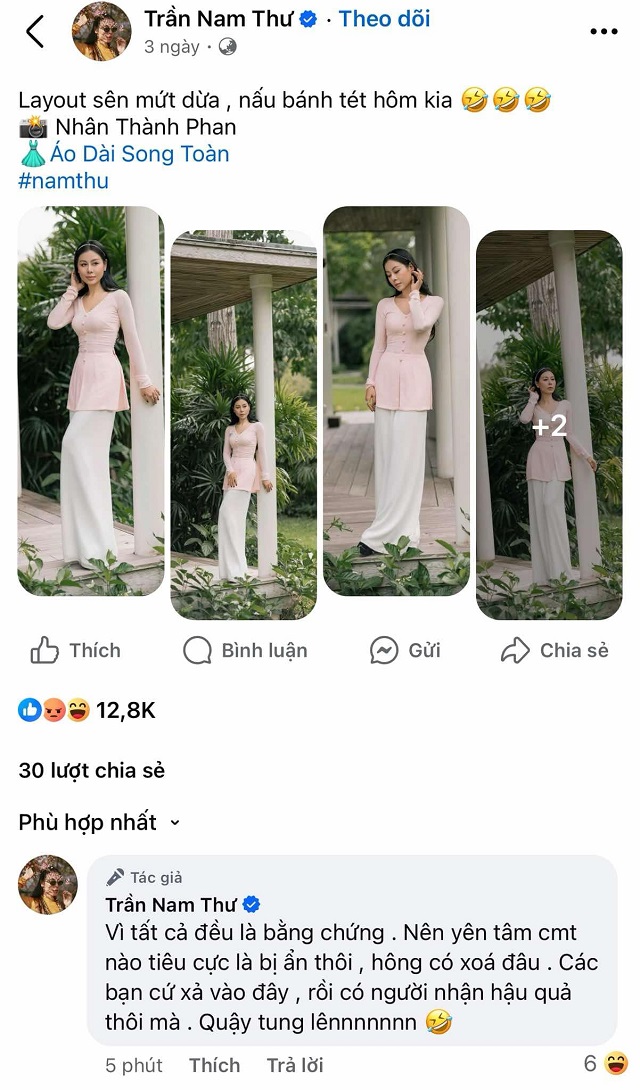Tap Bình luận to comment

(x=246, y=651)
